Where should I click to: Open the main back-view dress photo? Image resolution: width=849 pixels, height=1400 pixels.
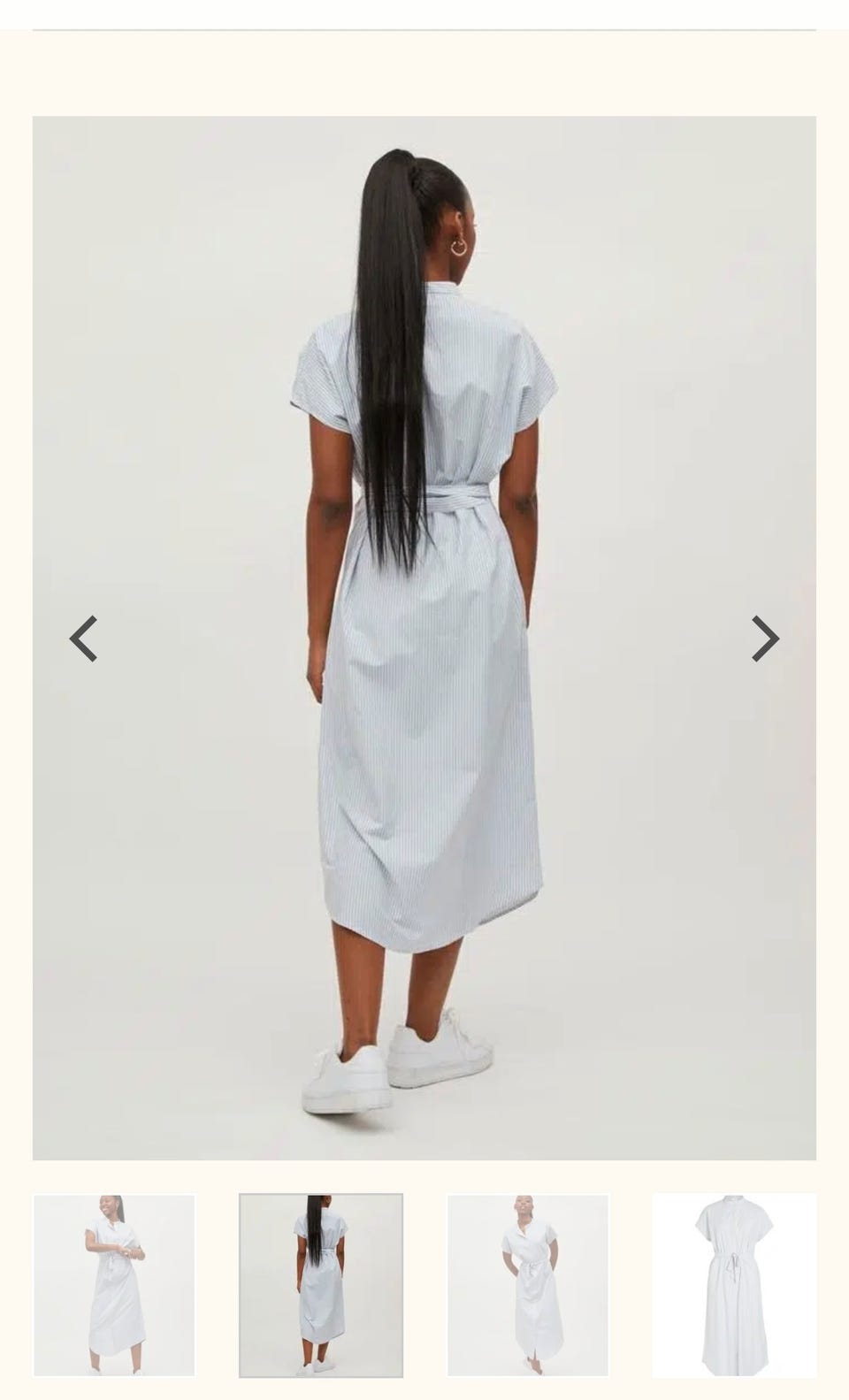pos(424,638)
